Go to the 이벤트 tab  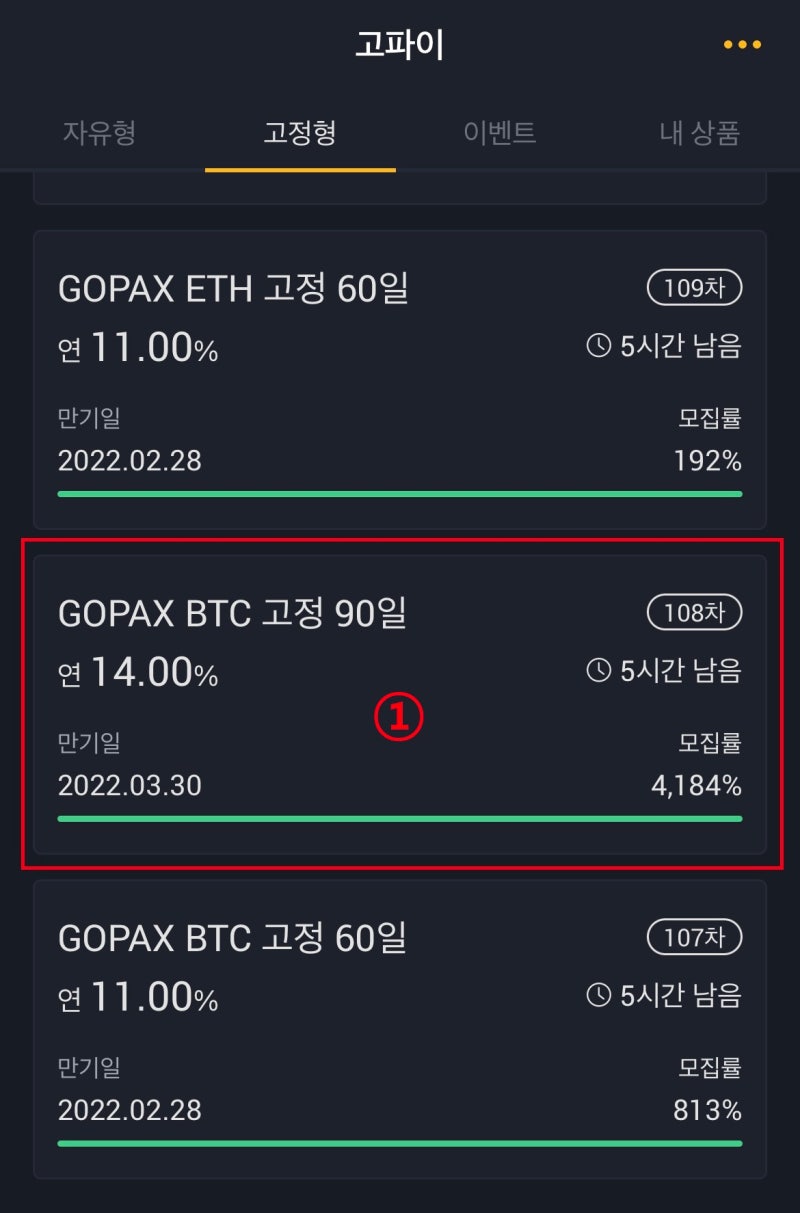coord(500,133)
